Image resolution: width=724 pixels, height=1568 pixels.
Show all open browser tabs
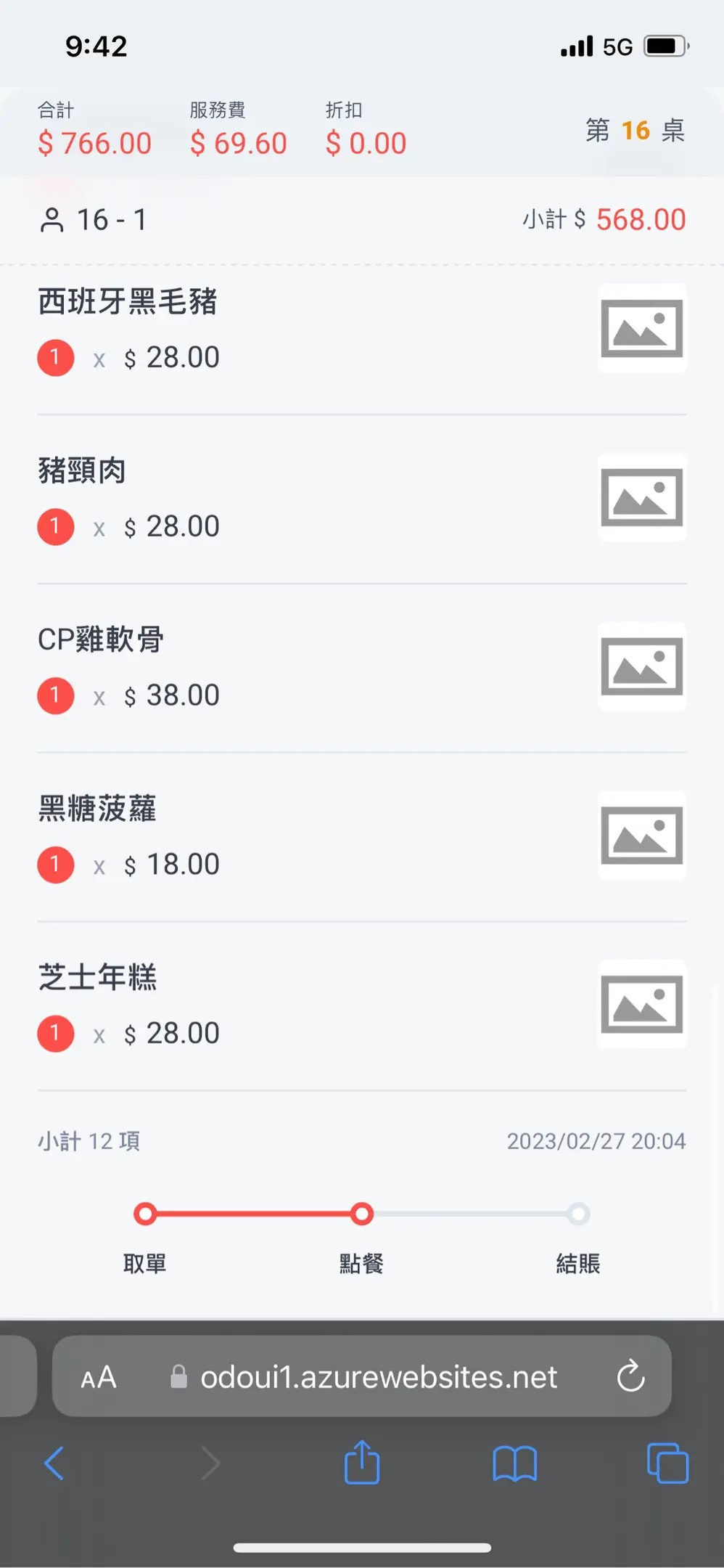click(x=667, y=1463)
